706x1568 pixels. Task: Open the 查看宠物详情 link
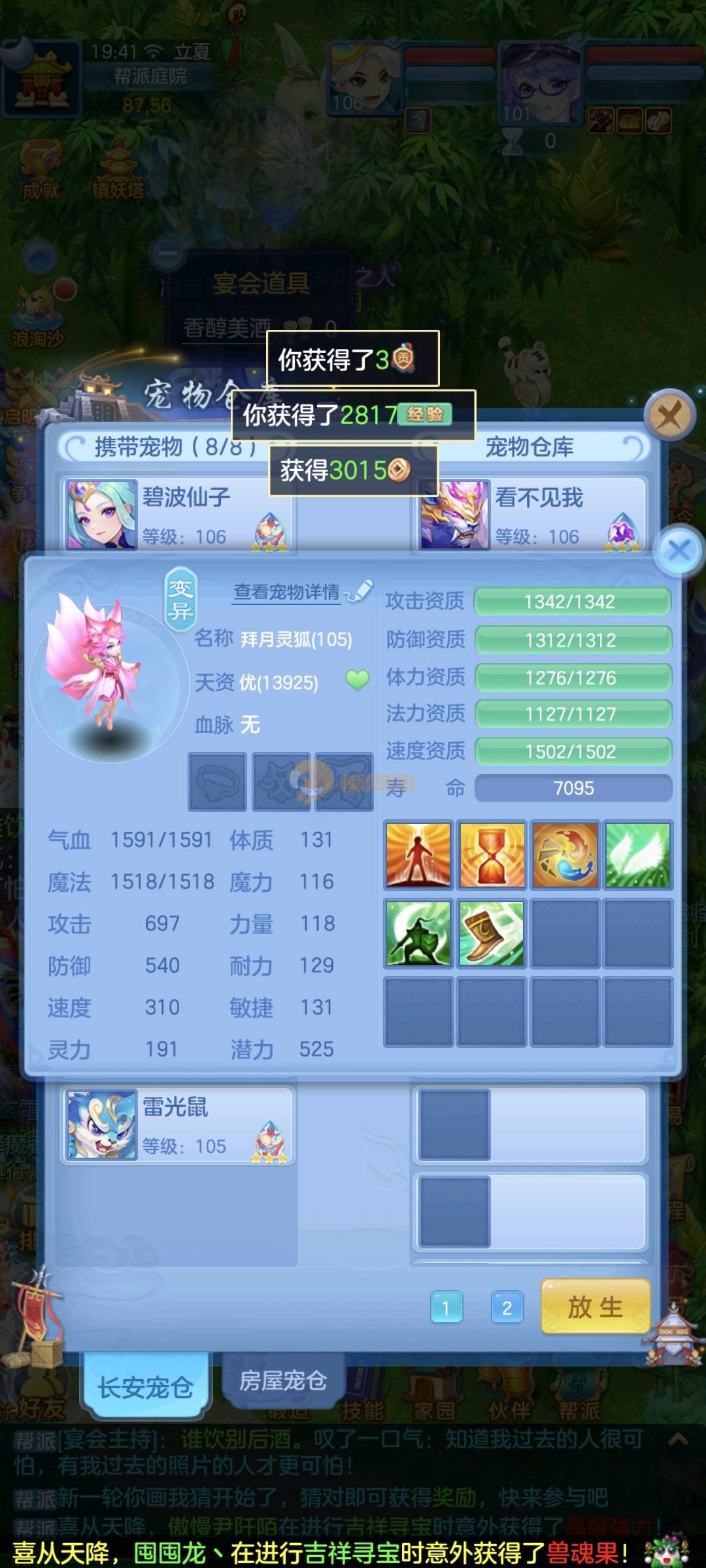pyautogui.click(x=287, y=592)
